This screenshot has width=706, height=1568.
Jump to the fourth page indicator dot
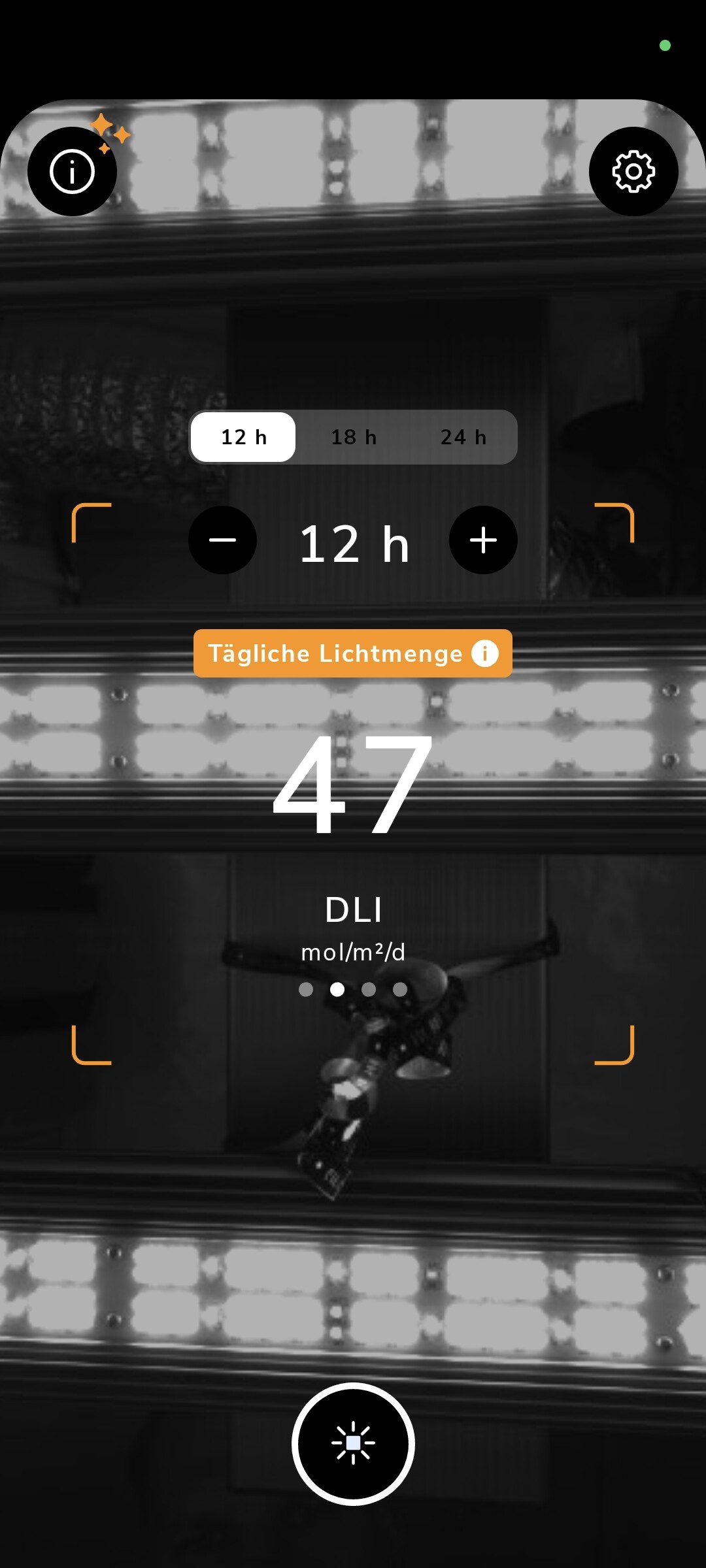pos(400,989)
